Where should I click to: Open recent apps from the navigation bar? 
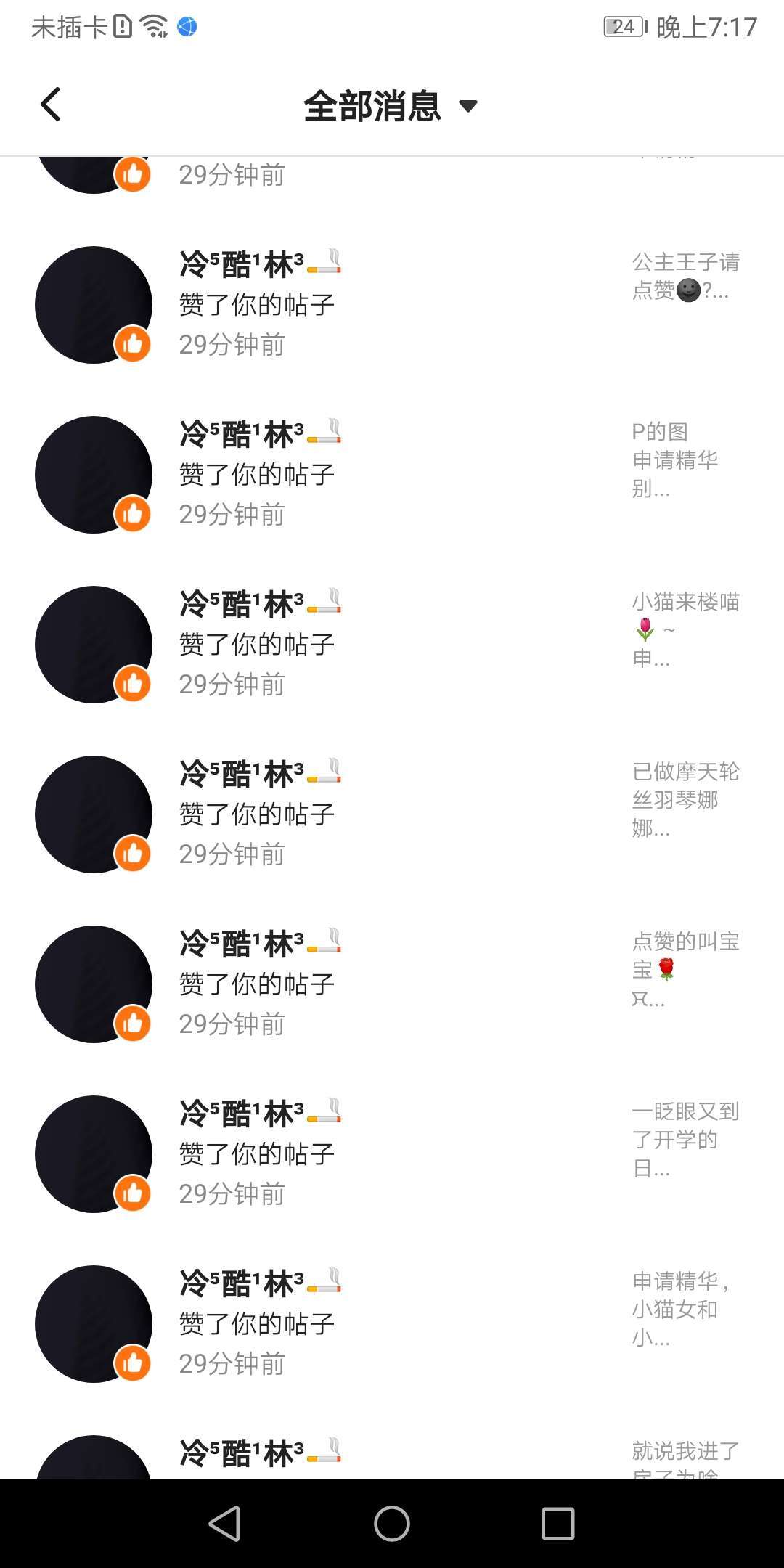[558, 1523]
